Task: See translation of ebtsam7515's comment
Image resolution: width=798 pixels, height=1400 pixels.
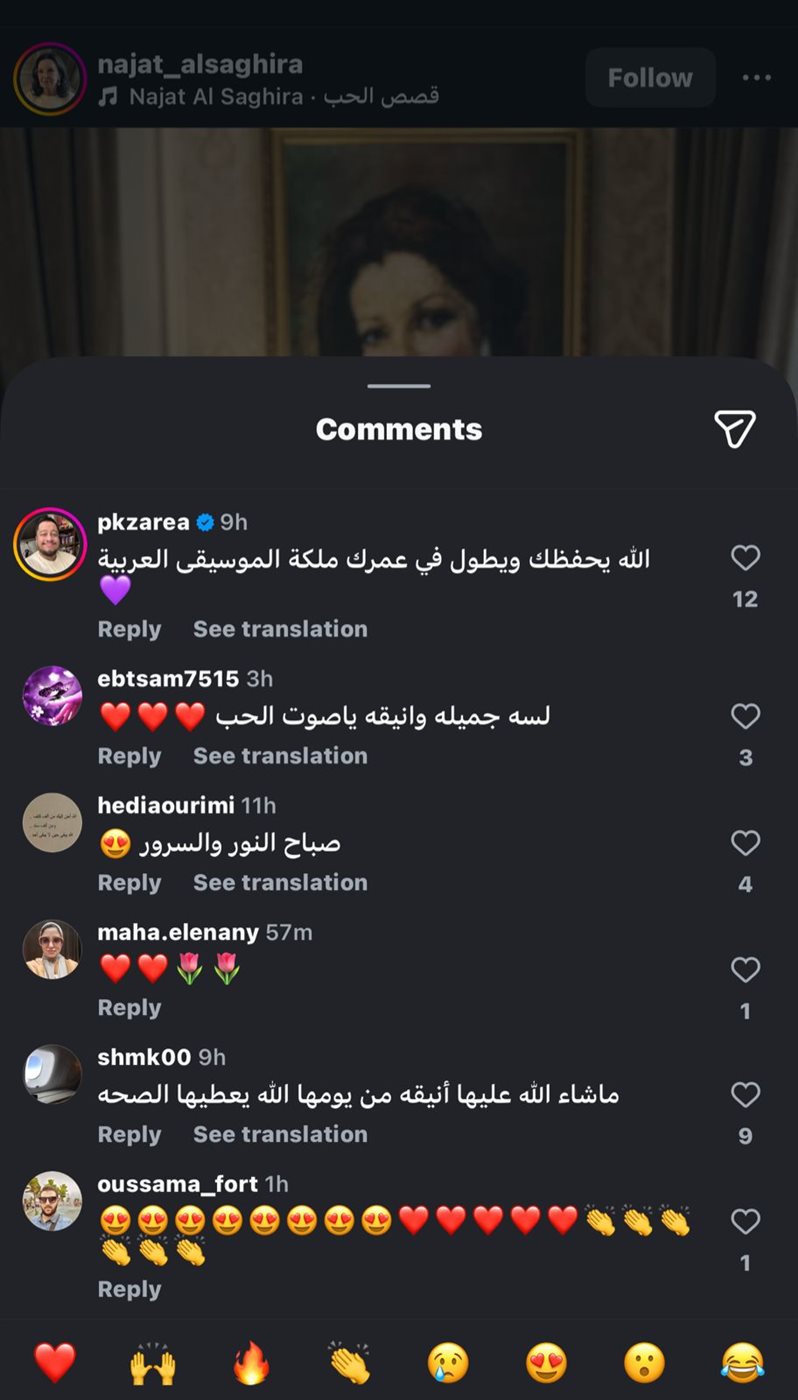Action: 280,756
